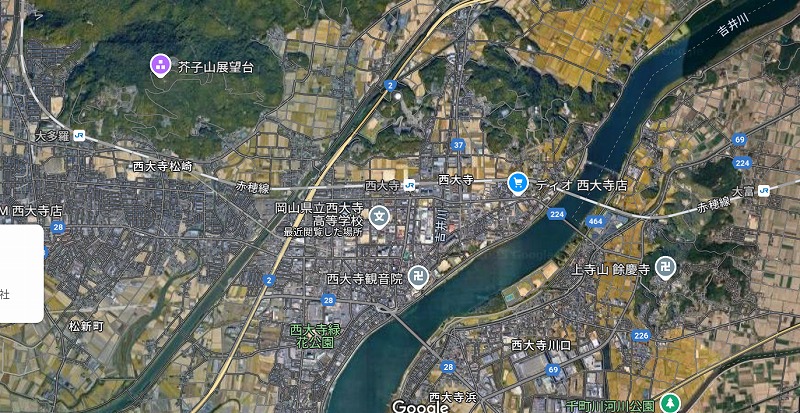Select the 大多羅 station marker
Viewport: 800px width, 413px height.
point(78,135)
